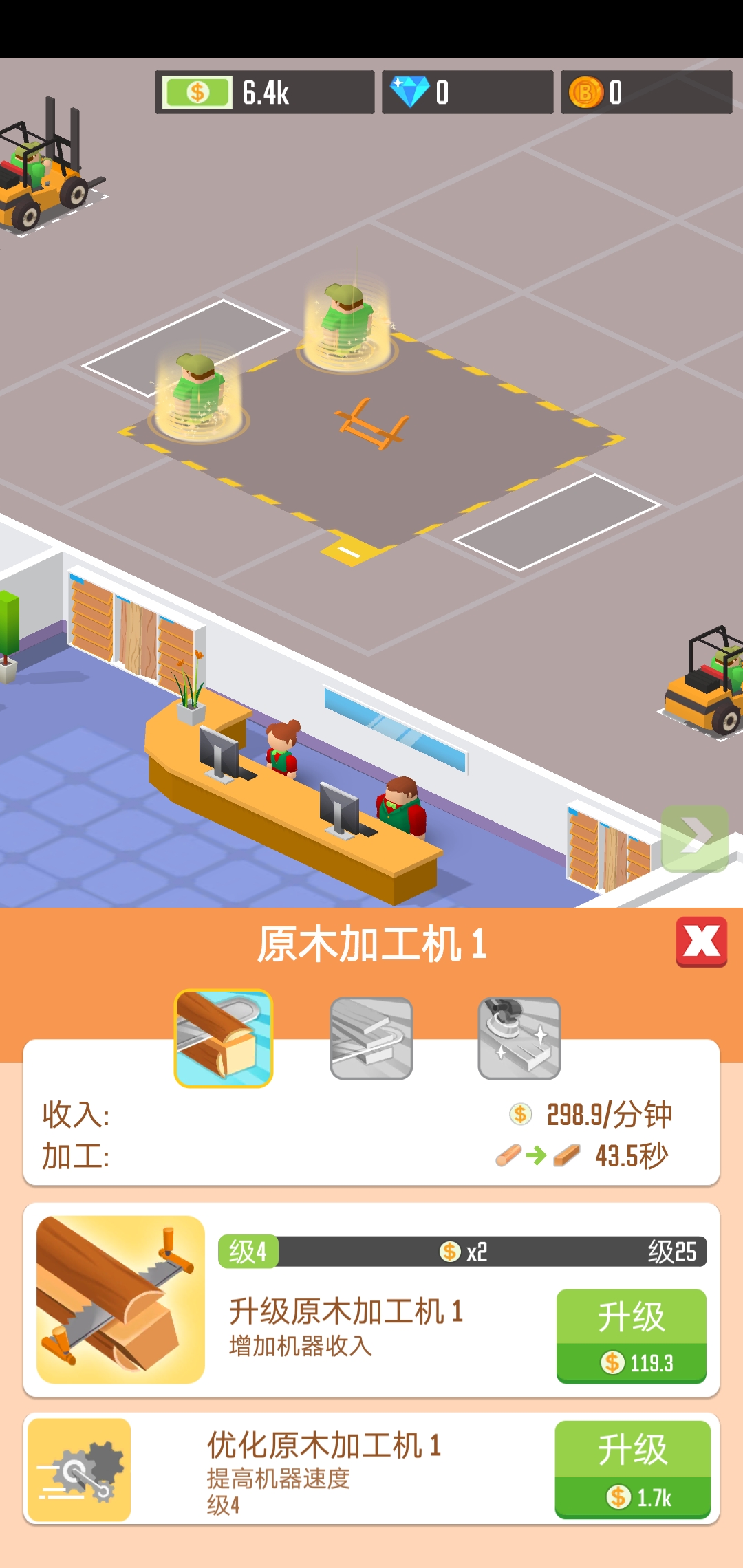743x1568 pixels.
Task: Select the polishing machine stage icon
Action: coord(521,1040)
